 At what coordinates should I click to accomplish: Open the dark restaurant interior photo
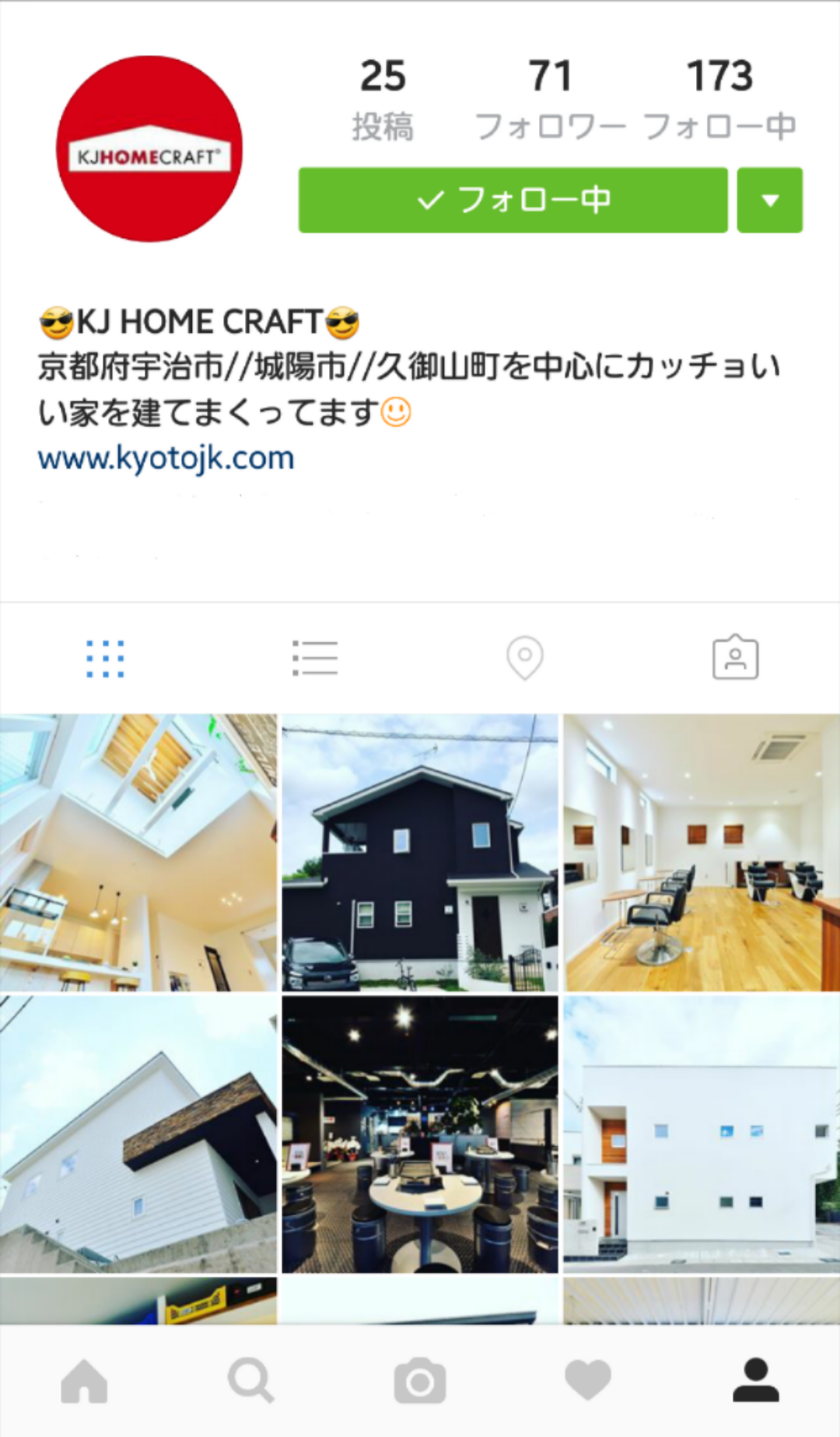(x=420, y=1134)
